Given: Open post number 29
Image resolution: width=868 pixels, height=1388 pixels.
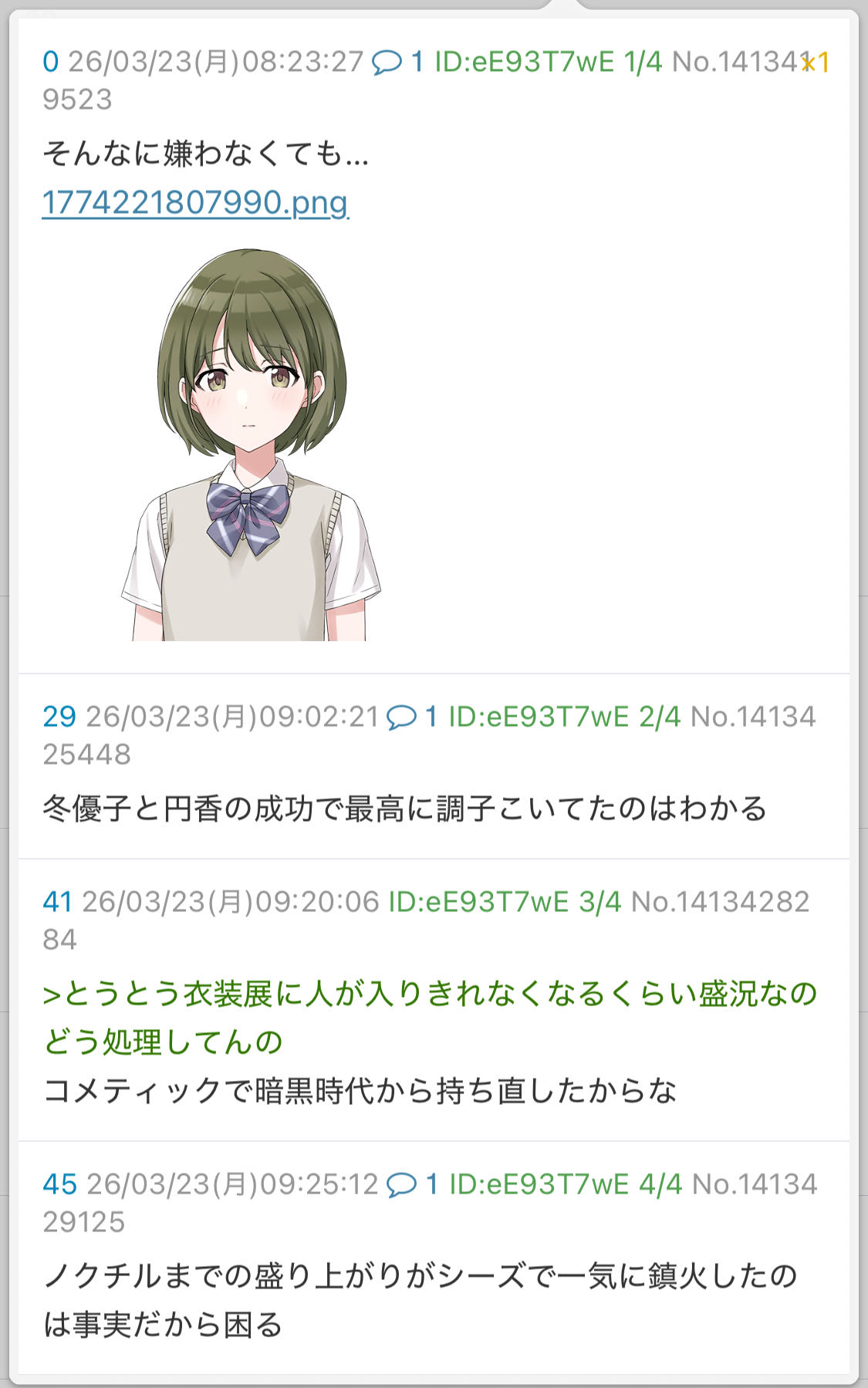Looking at the screenshot, I should click(x=59, y=717).
